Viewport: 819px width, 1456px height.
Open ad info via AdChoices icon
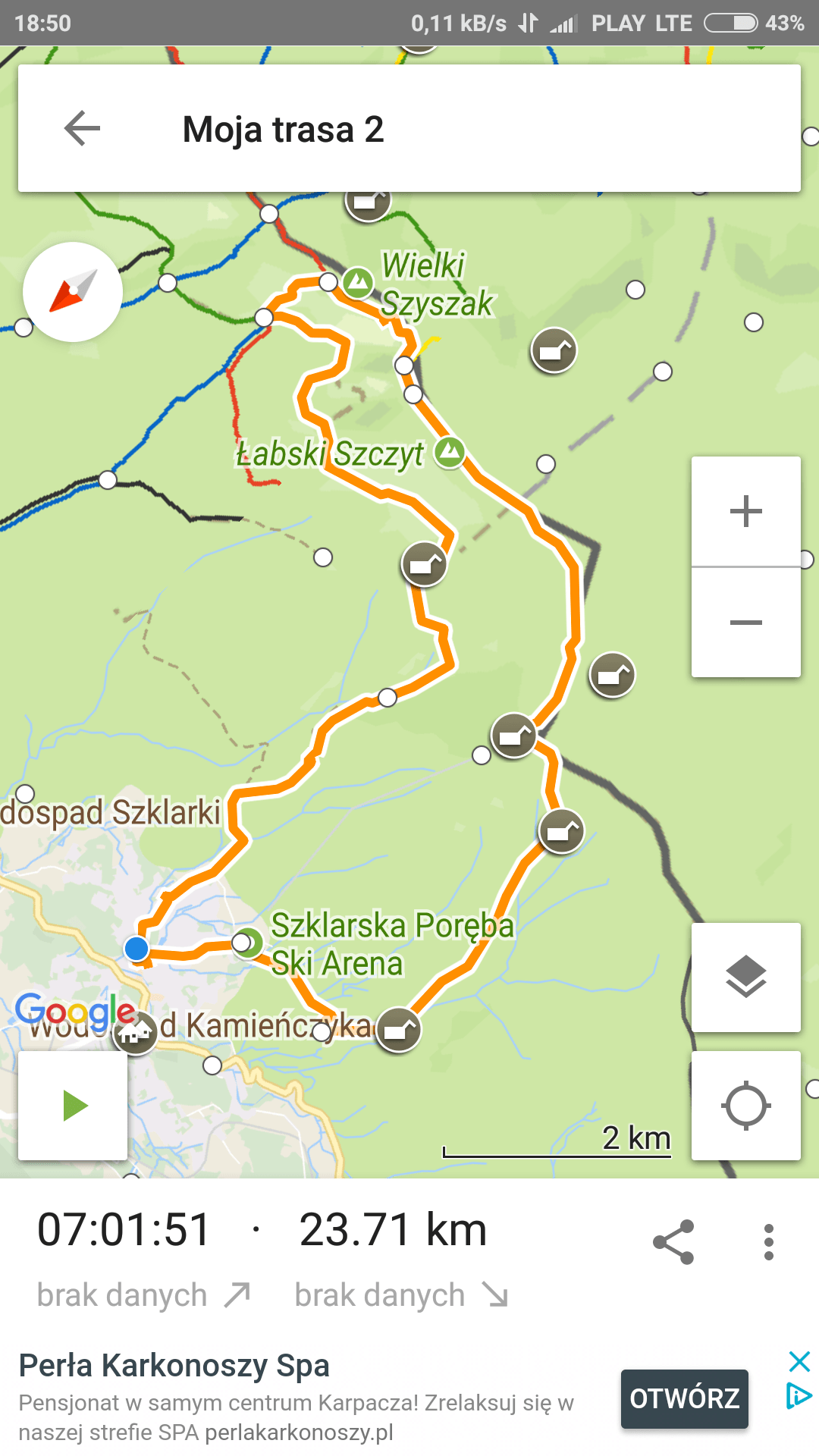click(799, 1395)
